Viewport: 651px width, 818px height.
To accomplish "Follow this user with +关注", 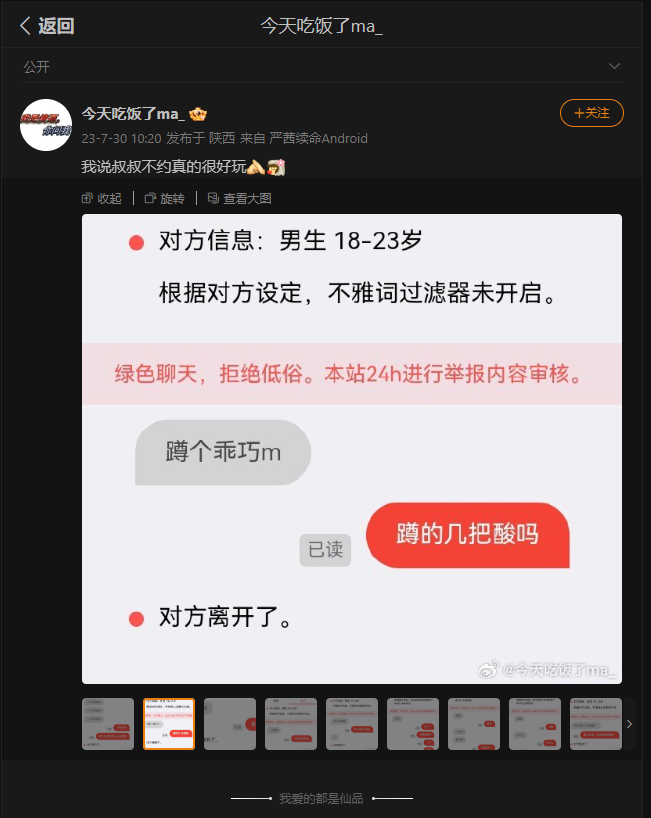I will [592, 113].
